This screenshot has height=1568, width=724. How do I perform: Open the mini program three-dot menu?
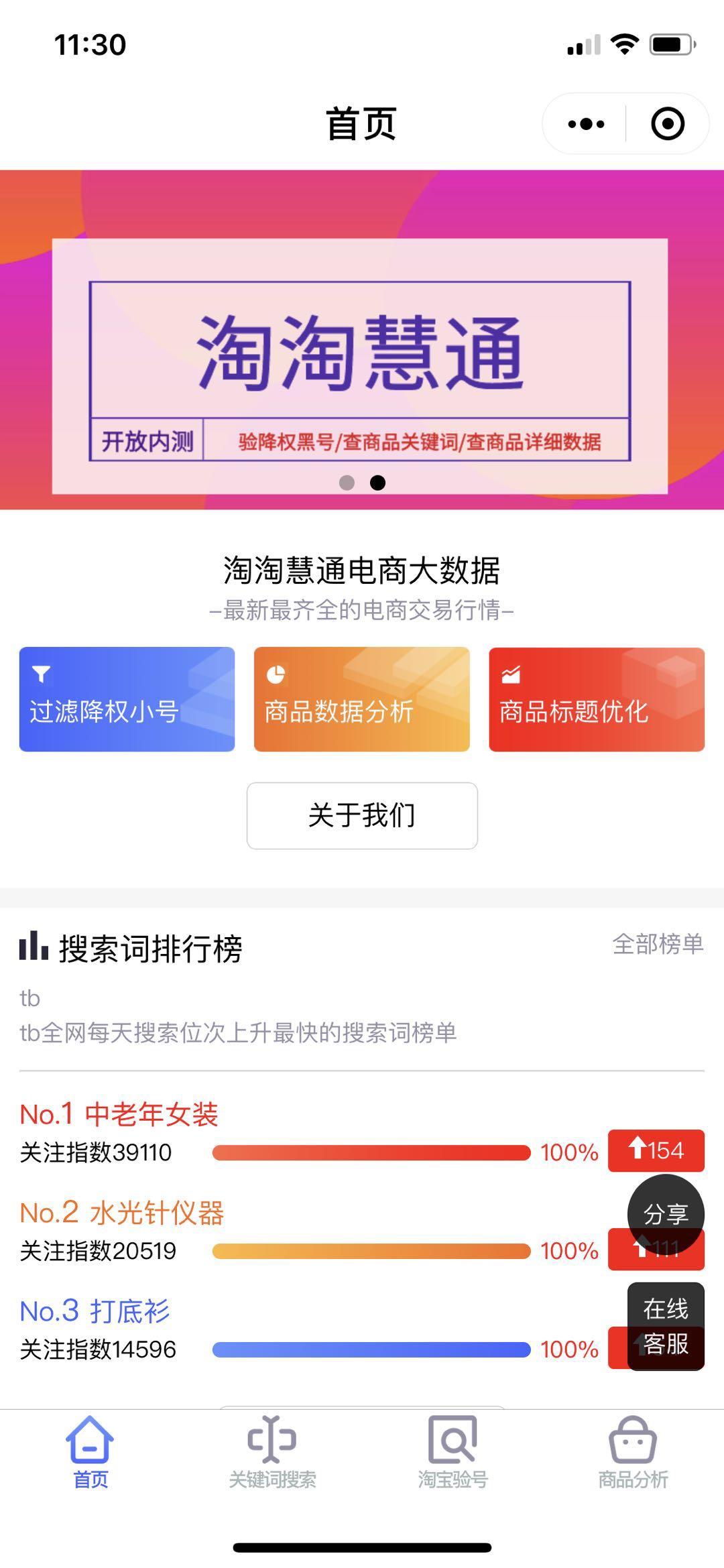click(x=585, y=124)
